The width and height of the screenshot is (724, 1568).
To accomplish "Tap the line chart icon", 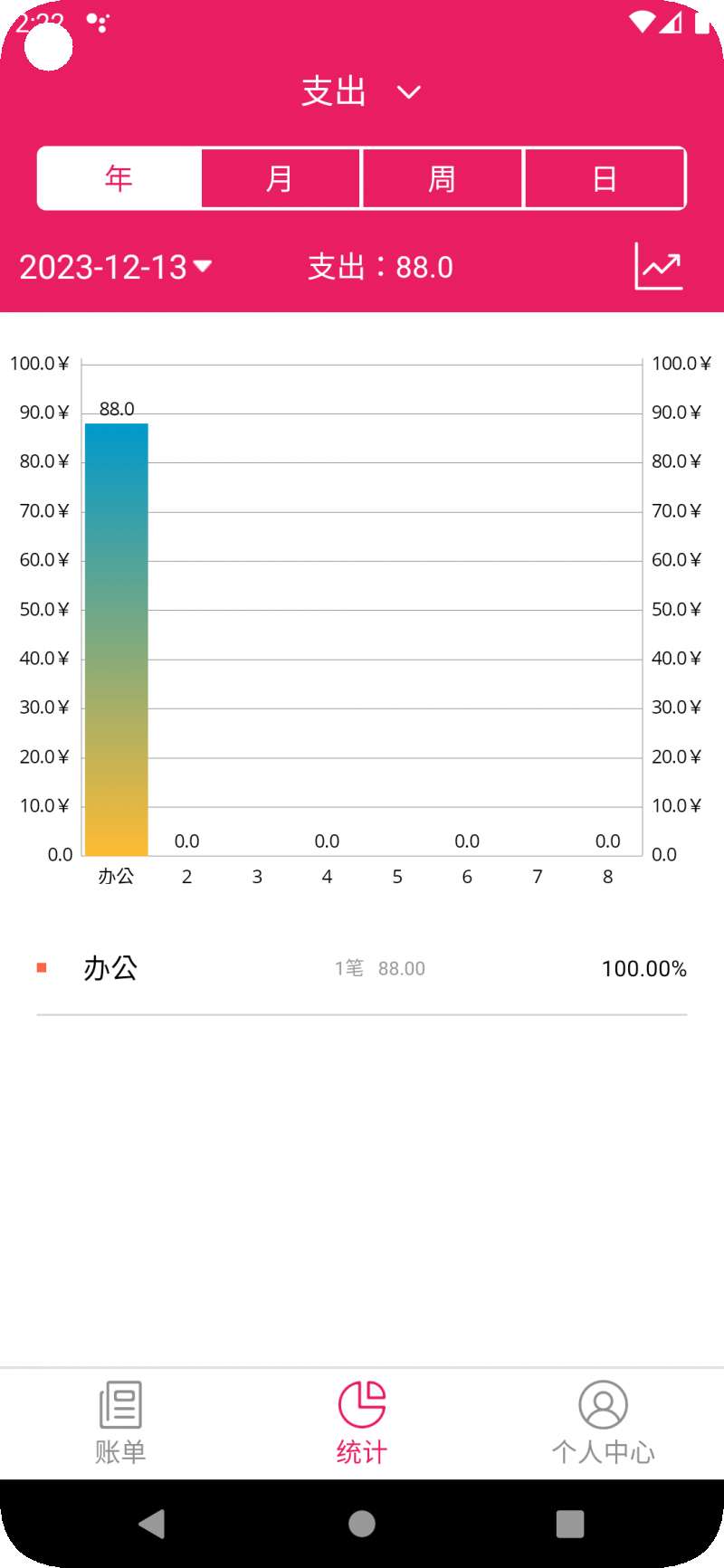I will [x=658, y=266].
